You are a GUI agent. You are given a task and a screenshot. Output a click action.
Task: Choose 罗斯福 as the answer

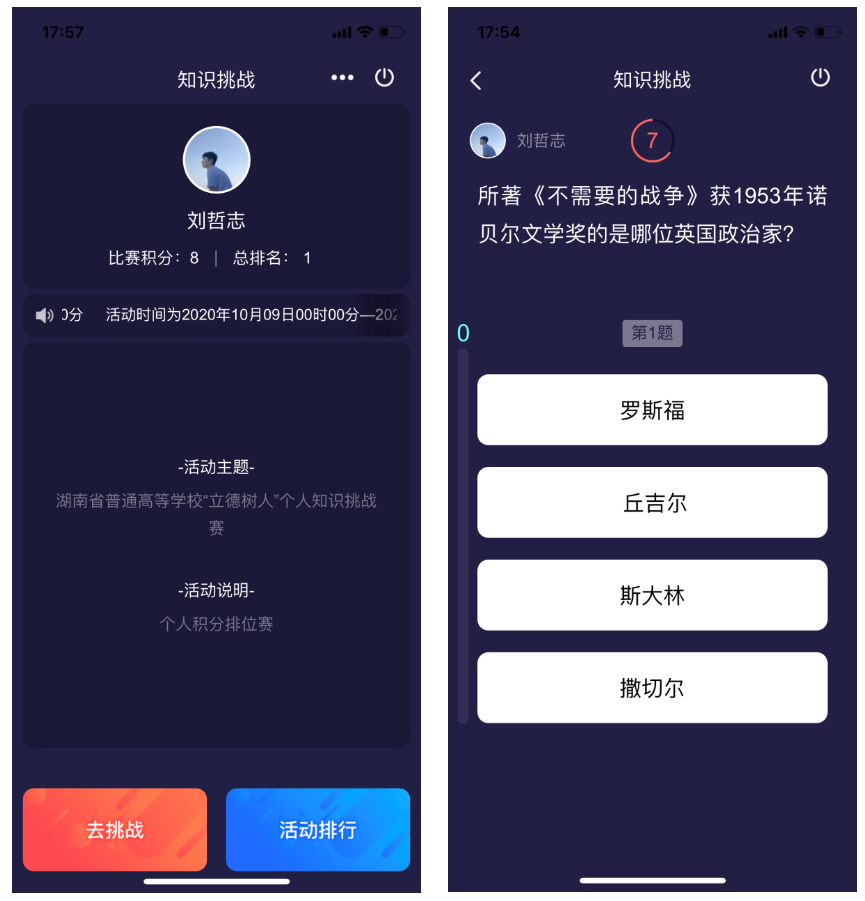pyautogui.click(x=652, y=410)
